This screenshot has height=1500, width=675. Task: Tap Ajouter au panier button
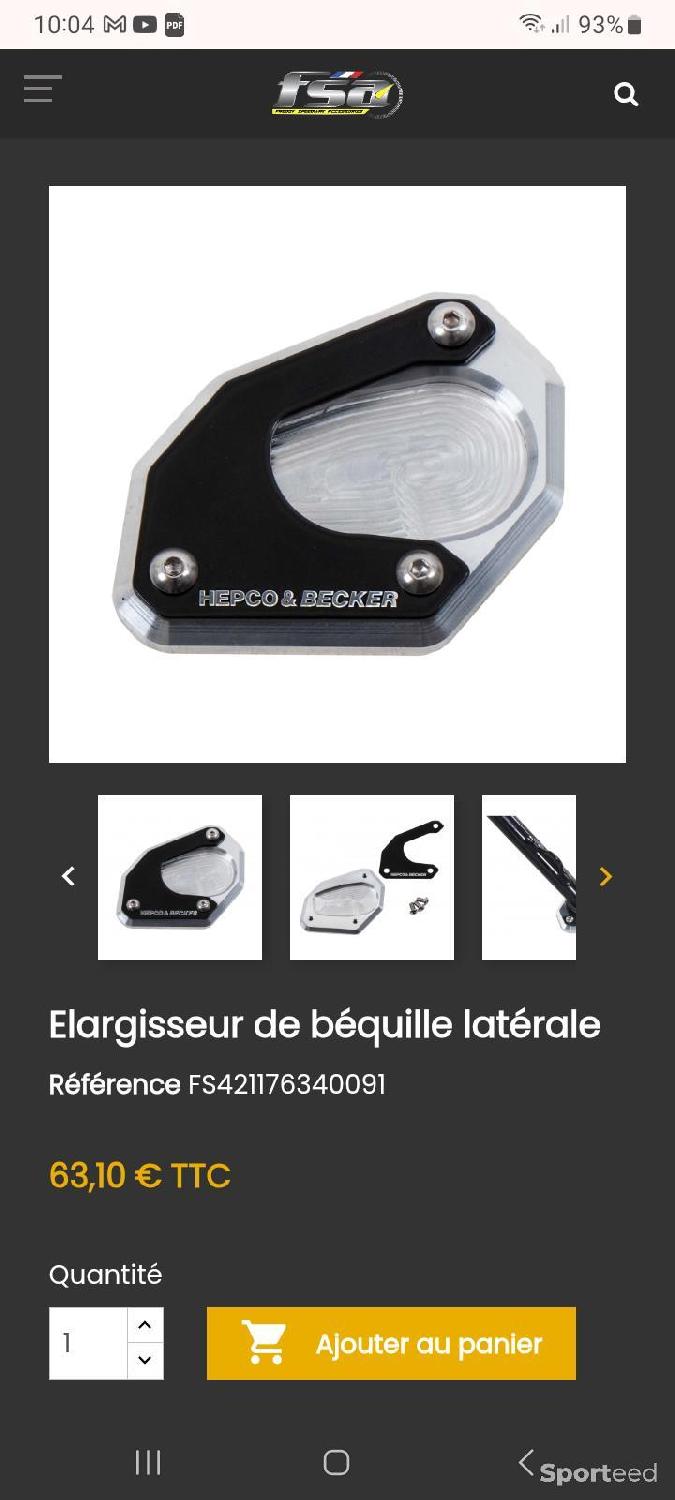click(391, 1343)
